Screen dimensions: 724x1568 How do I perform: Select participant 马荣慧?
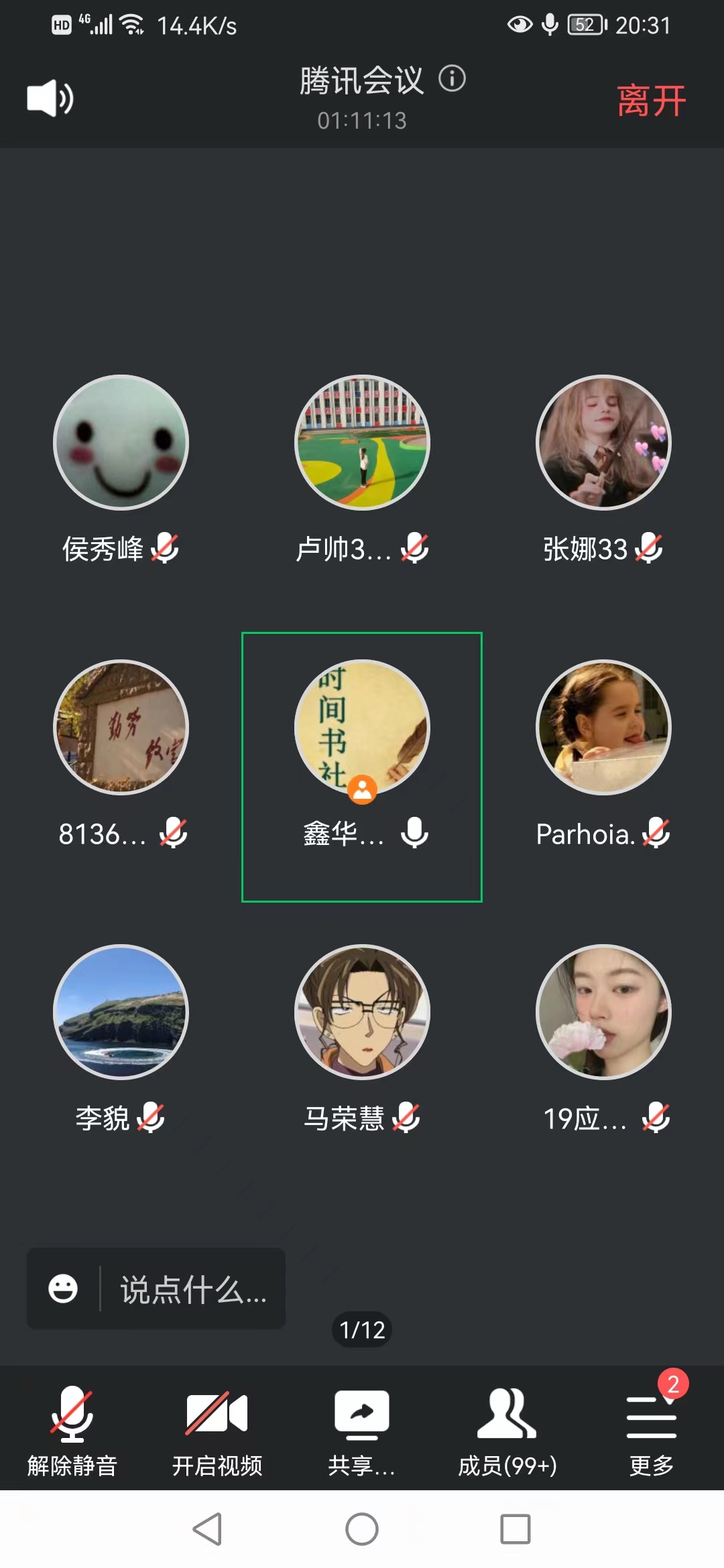[362, 1012]
